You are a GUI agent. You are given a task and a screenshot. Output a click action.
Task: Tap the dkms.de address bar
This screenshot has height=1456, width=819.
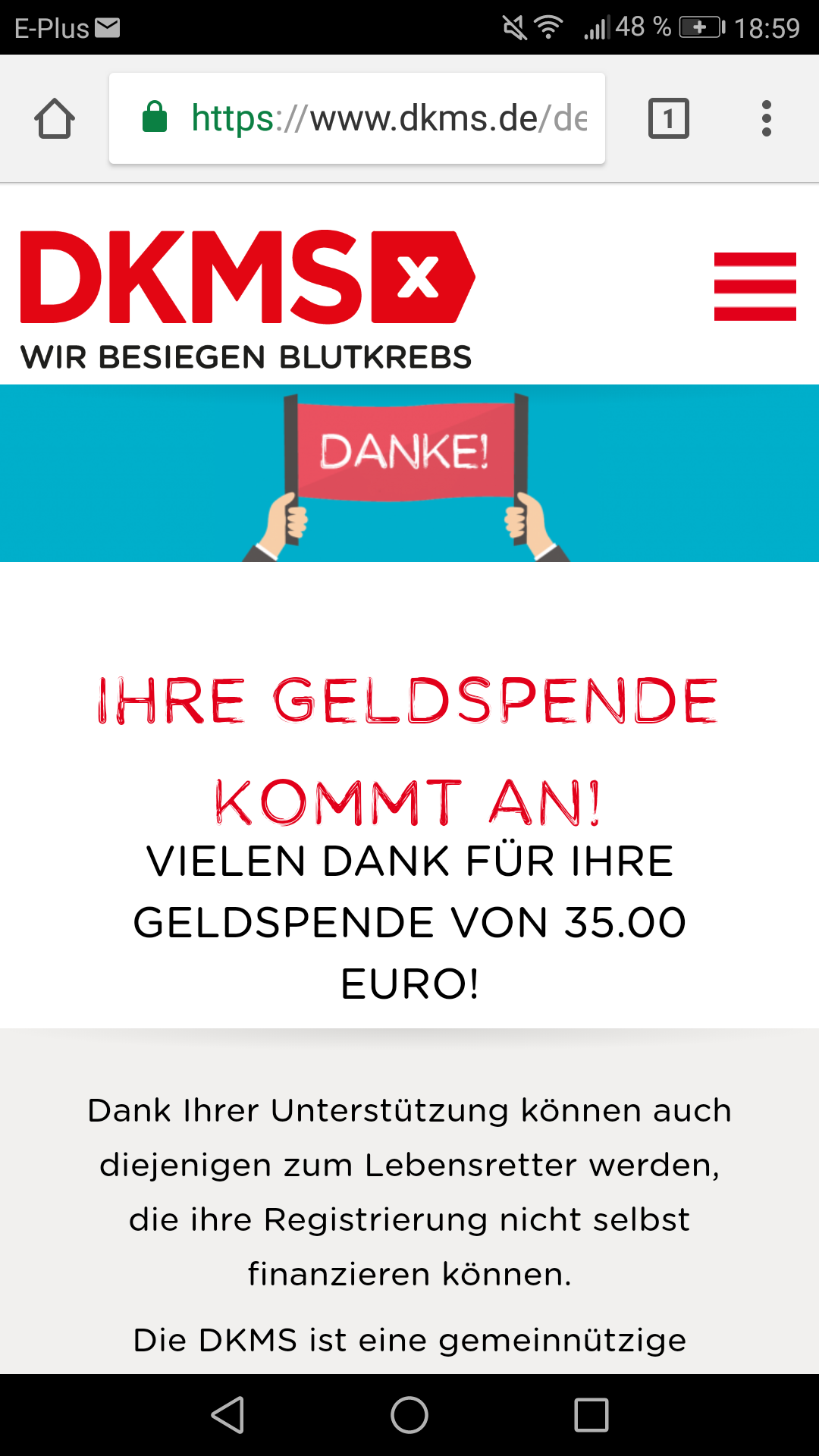pyautogui.click(x=357, y=118)
